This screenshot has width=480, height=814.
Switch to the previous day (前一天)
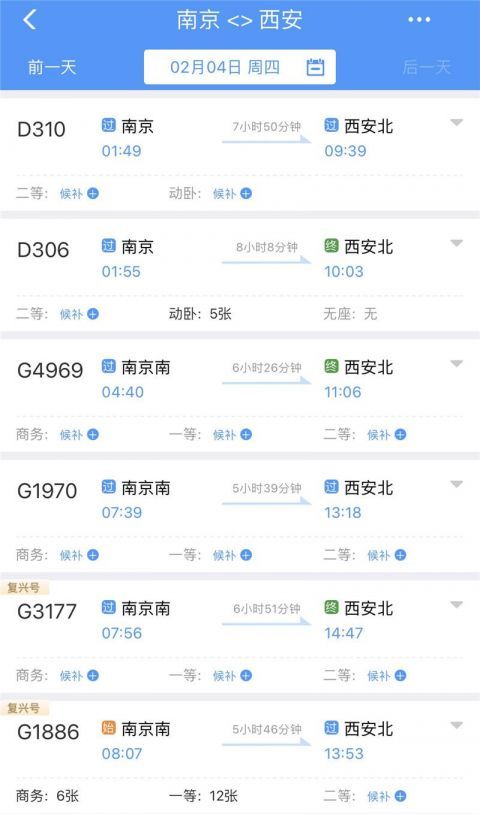coord(52,67)
